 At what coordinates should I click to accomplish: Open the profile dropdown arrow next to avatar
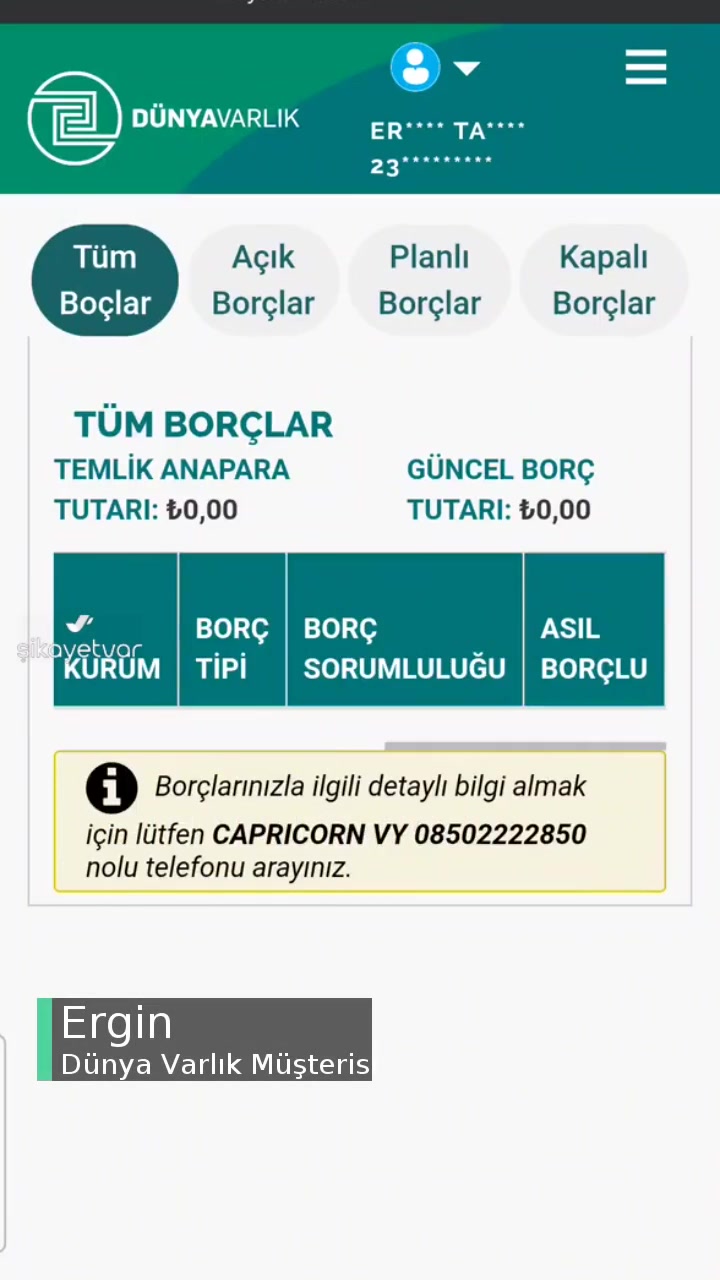[466, 68]
